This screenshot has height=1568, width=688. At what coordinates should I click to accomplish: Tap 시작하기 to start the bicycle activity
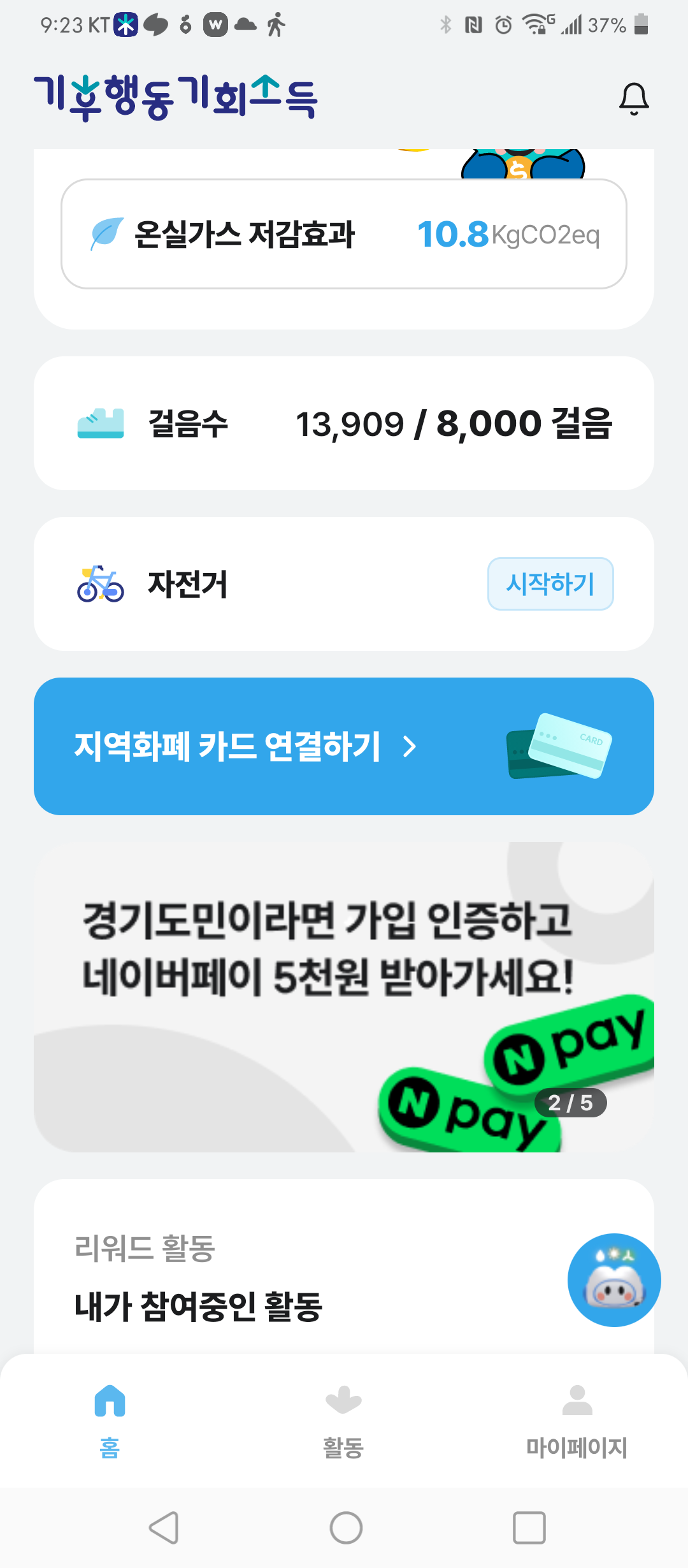[x=550, y=584]
